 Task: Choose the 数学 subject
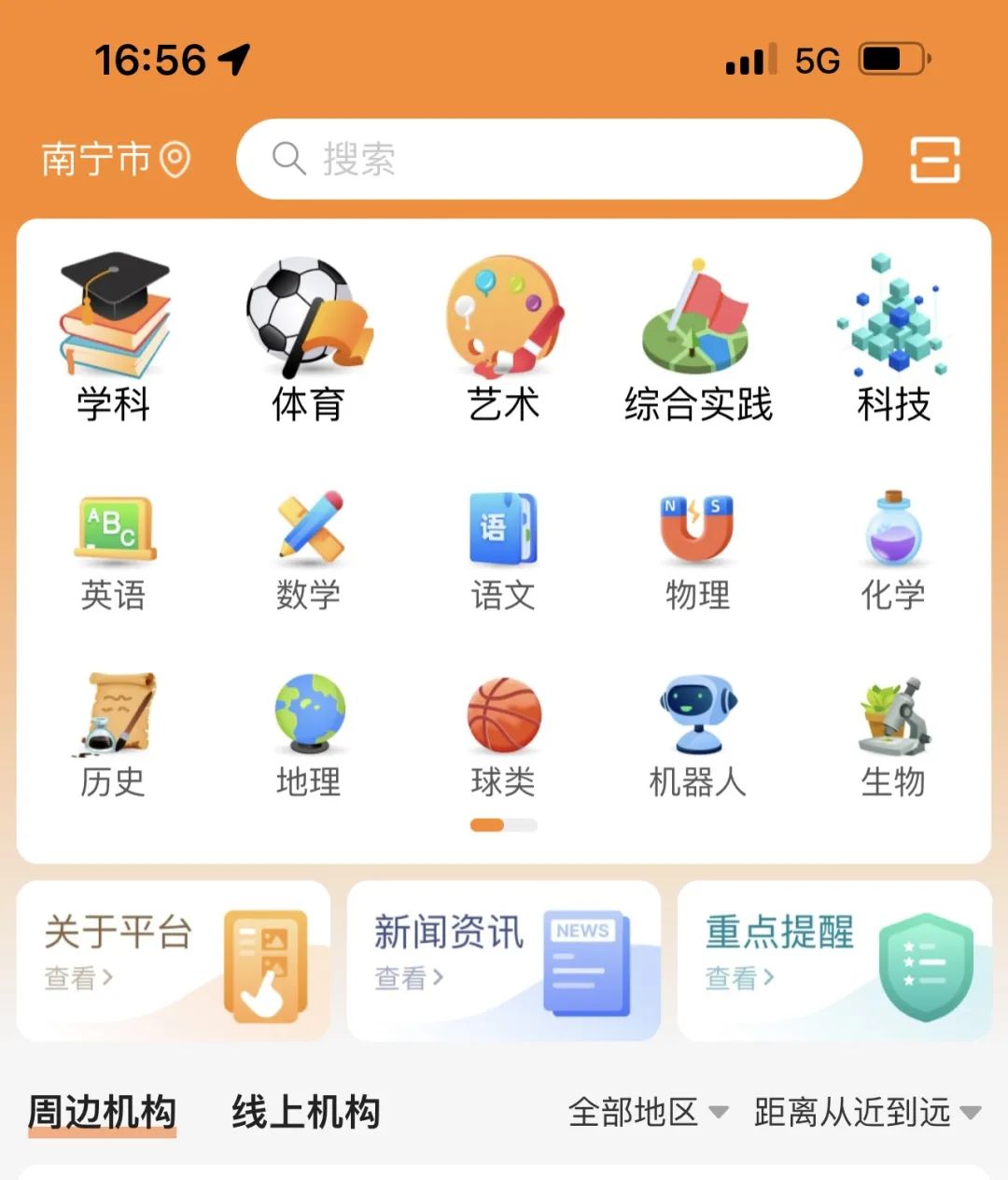(308, 551)
